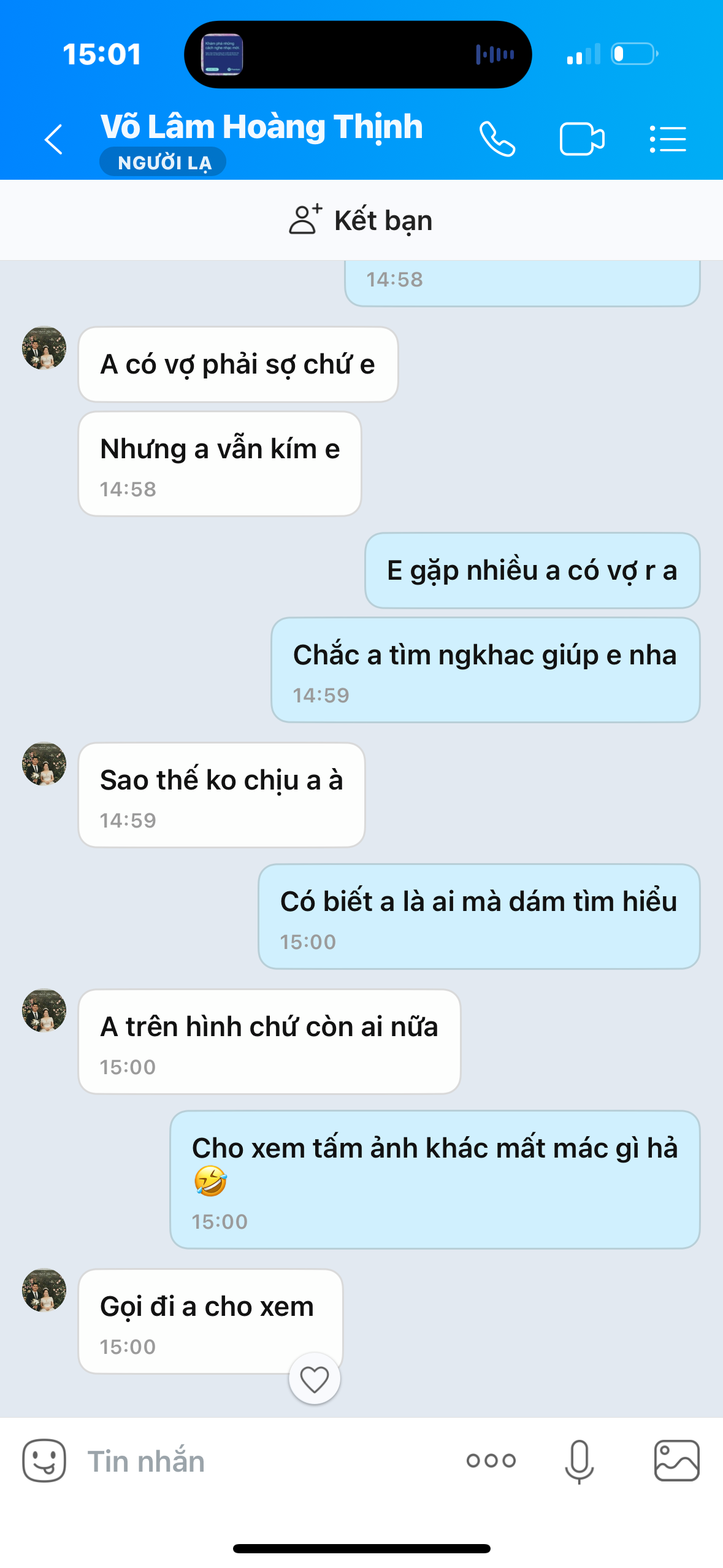React with heart to "Gọi đi a cho xem"
Viewport: 723px width, 1568px height.
[x=314, y=1380]
